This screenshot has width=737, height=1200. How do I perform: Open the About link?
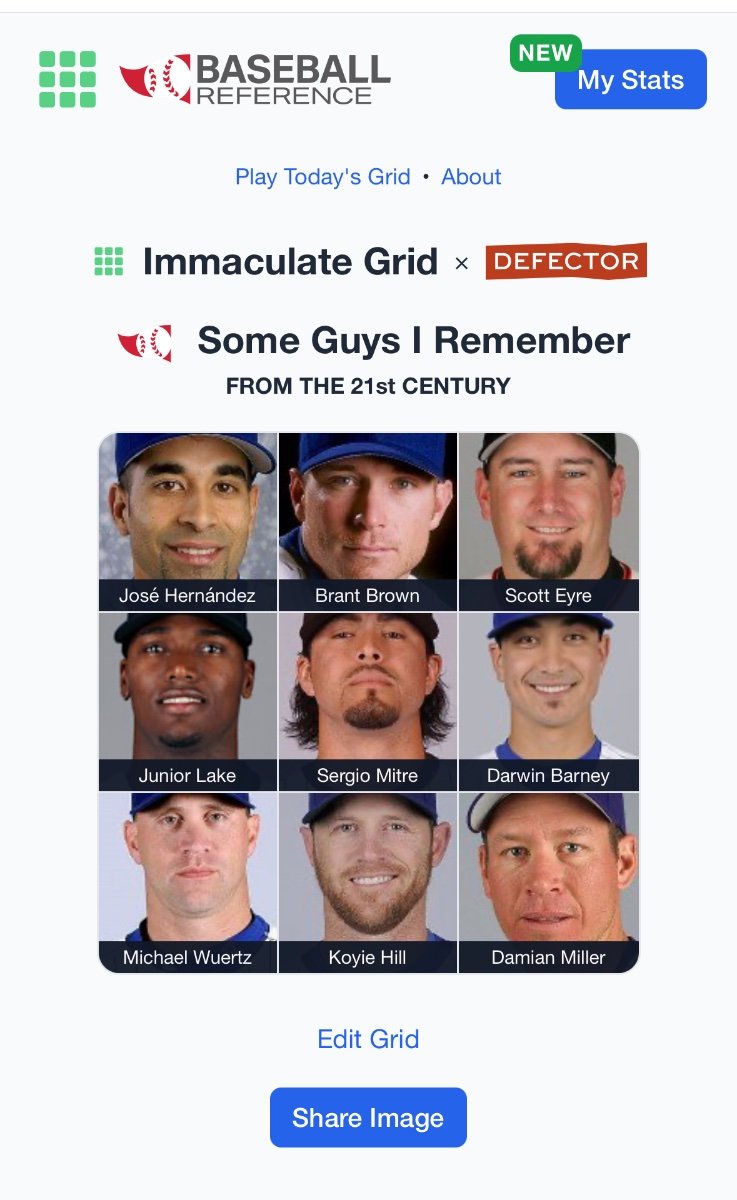[x=471, y=177]
